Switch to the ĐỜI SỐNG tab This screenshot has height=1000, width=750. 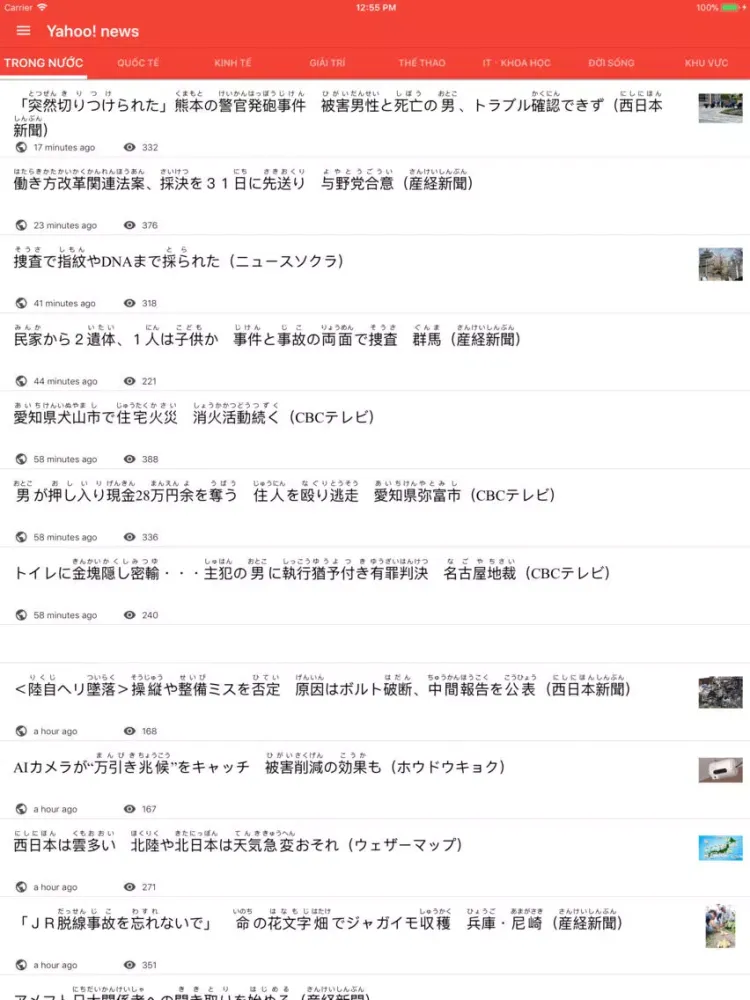[x=611, y=63]
